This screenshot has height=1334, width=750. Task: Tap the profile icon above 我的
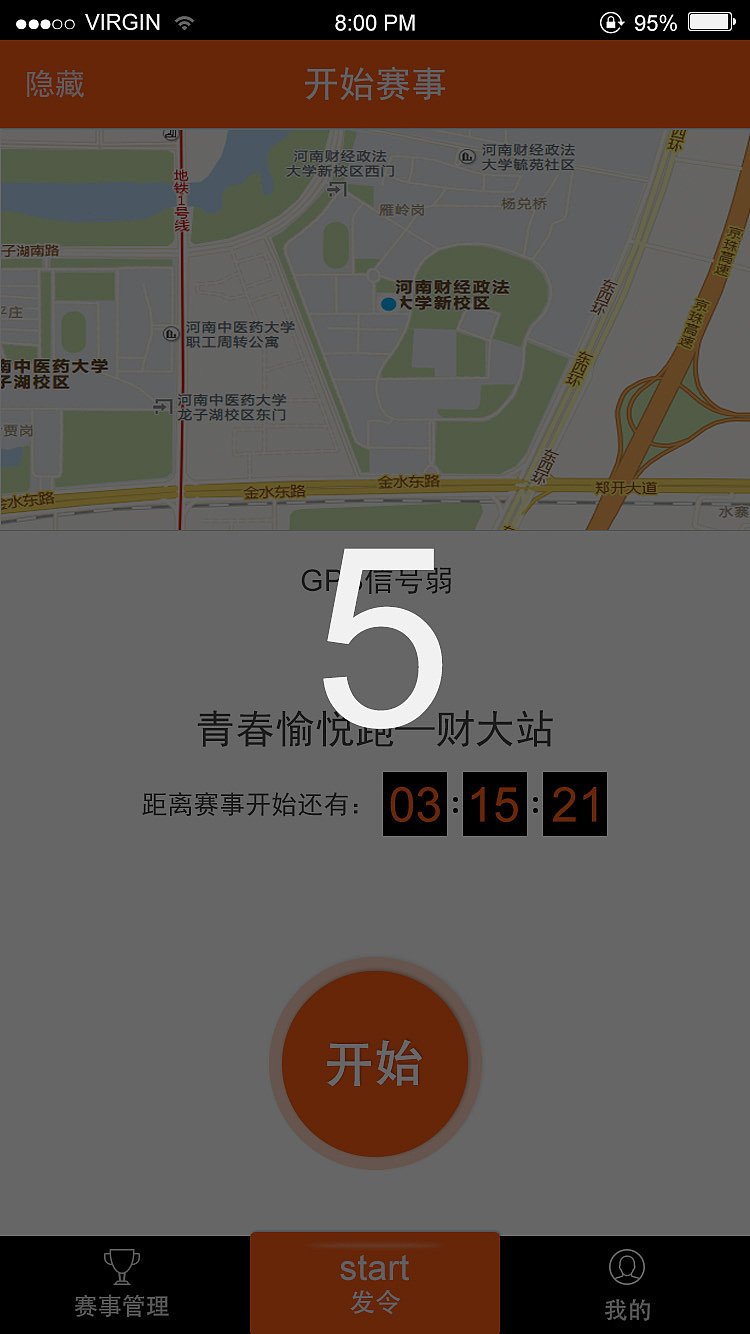pyautogui.click(x=625, y=1265)
